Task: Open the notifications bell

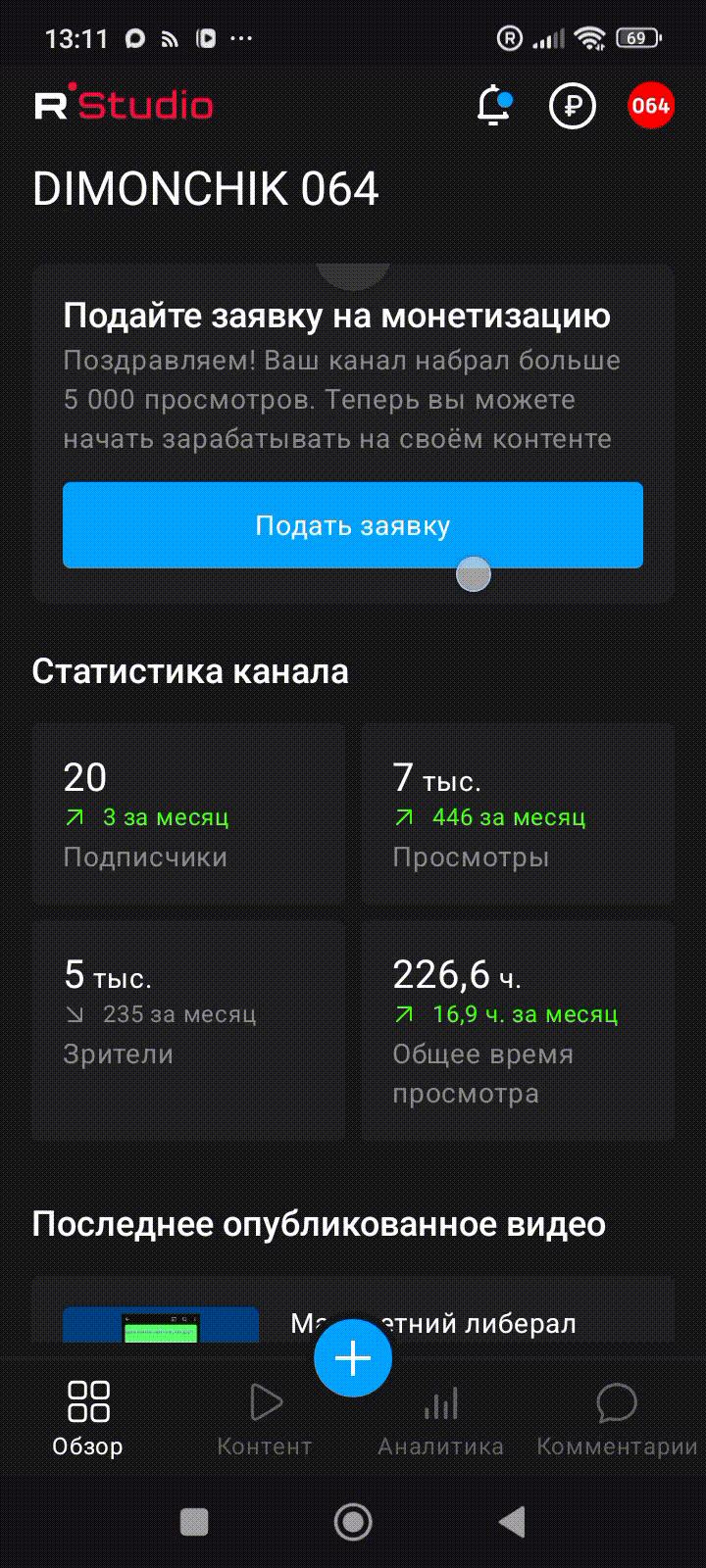Action: coord(494,106)
